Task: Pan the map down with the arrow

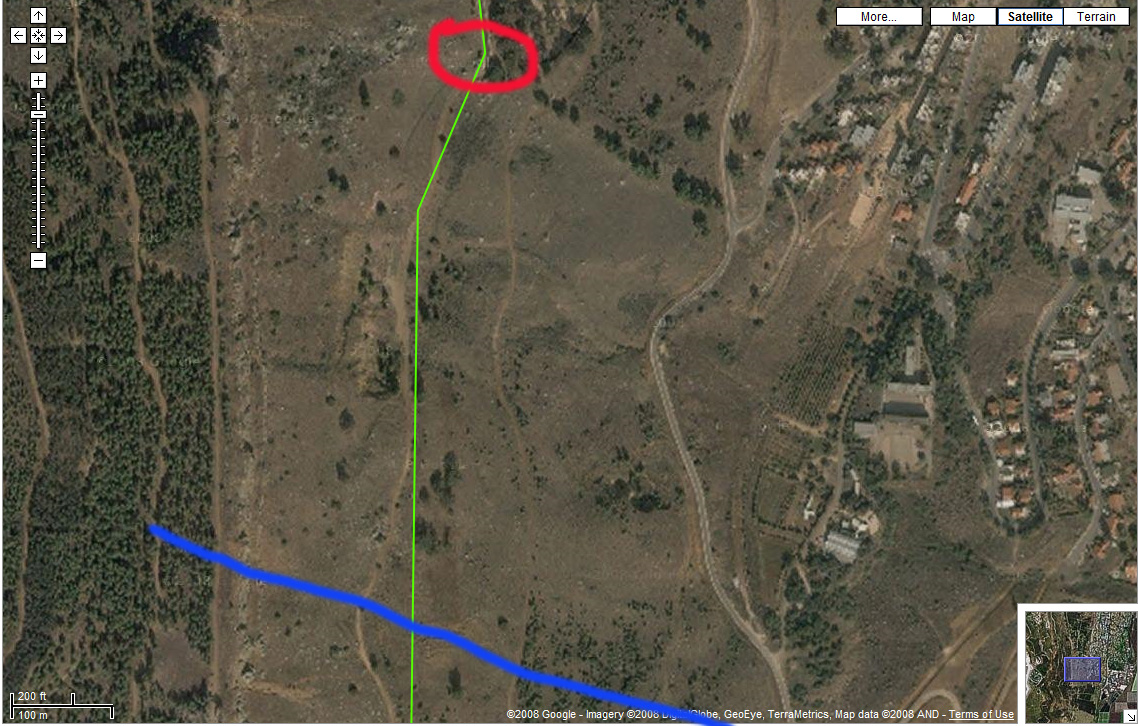Action: [38, 55]
